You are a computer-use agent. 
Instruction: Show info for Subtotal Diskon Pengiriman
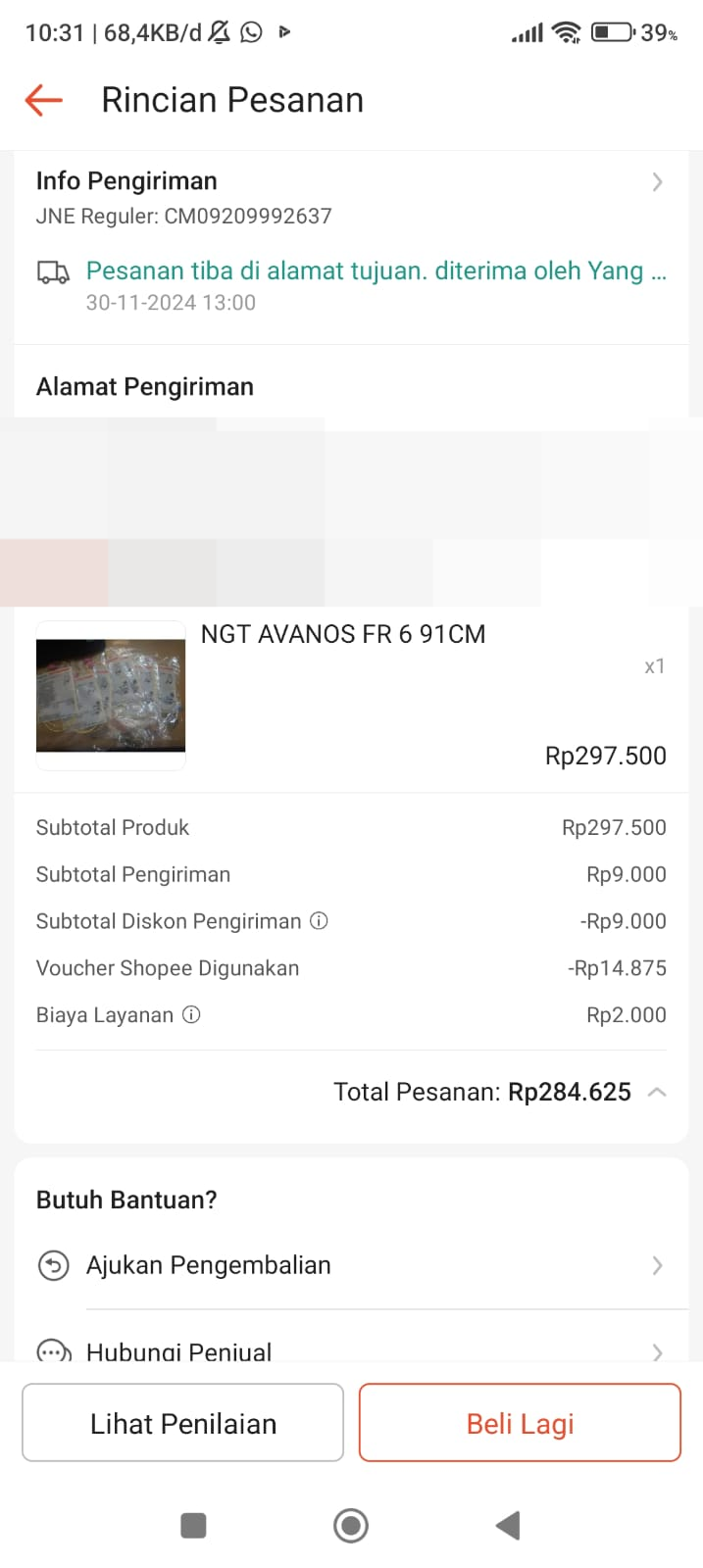[319, 921]
